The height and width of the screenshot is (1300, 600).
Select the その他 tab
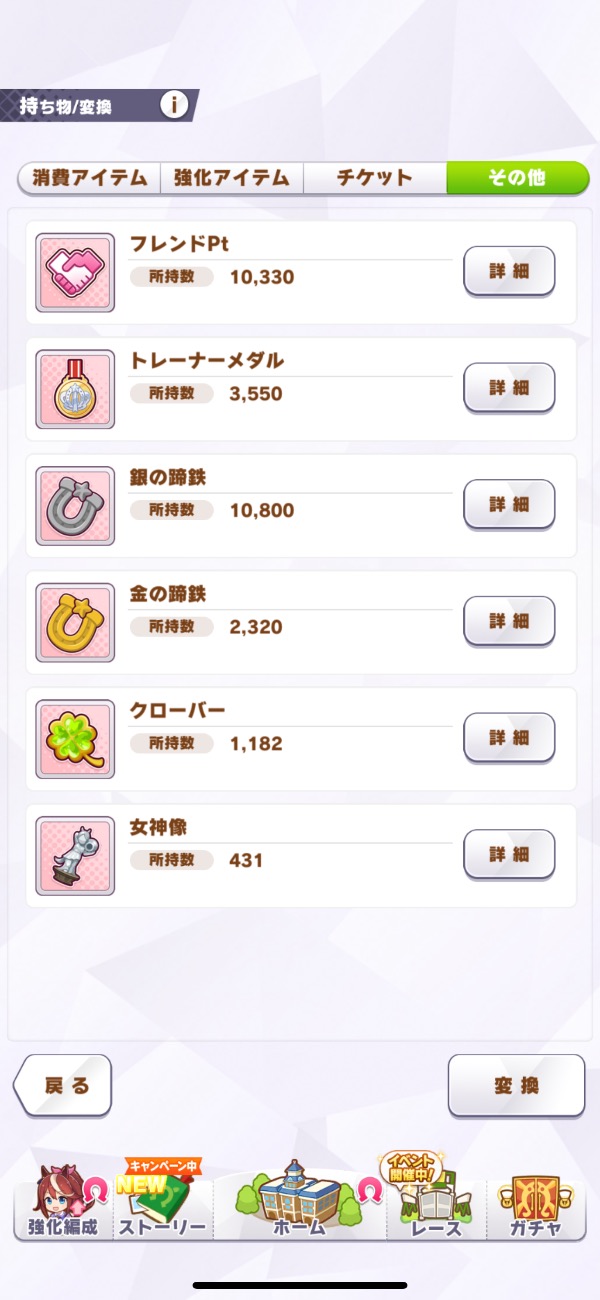coord(517,178)
